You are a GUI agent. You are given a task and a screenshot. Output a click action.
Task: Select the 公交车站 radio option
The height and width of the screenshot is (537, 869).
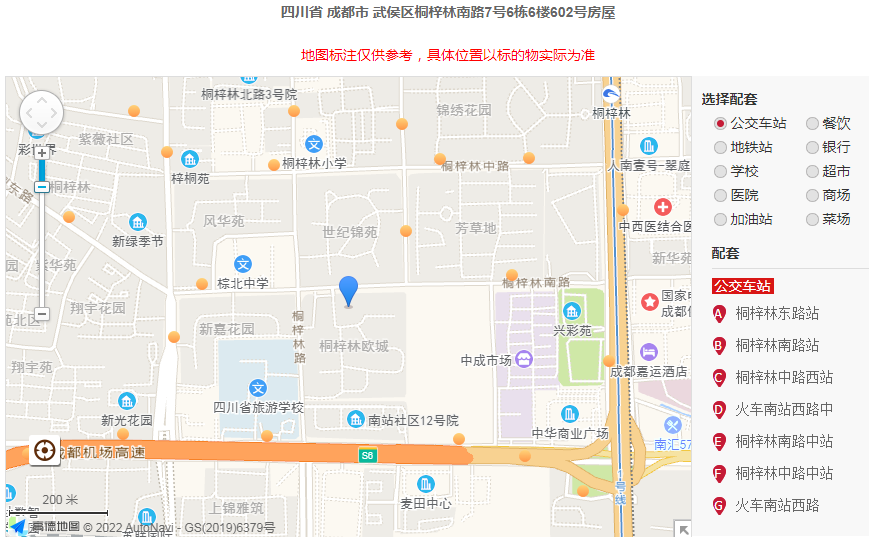point(721,123)
